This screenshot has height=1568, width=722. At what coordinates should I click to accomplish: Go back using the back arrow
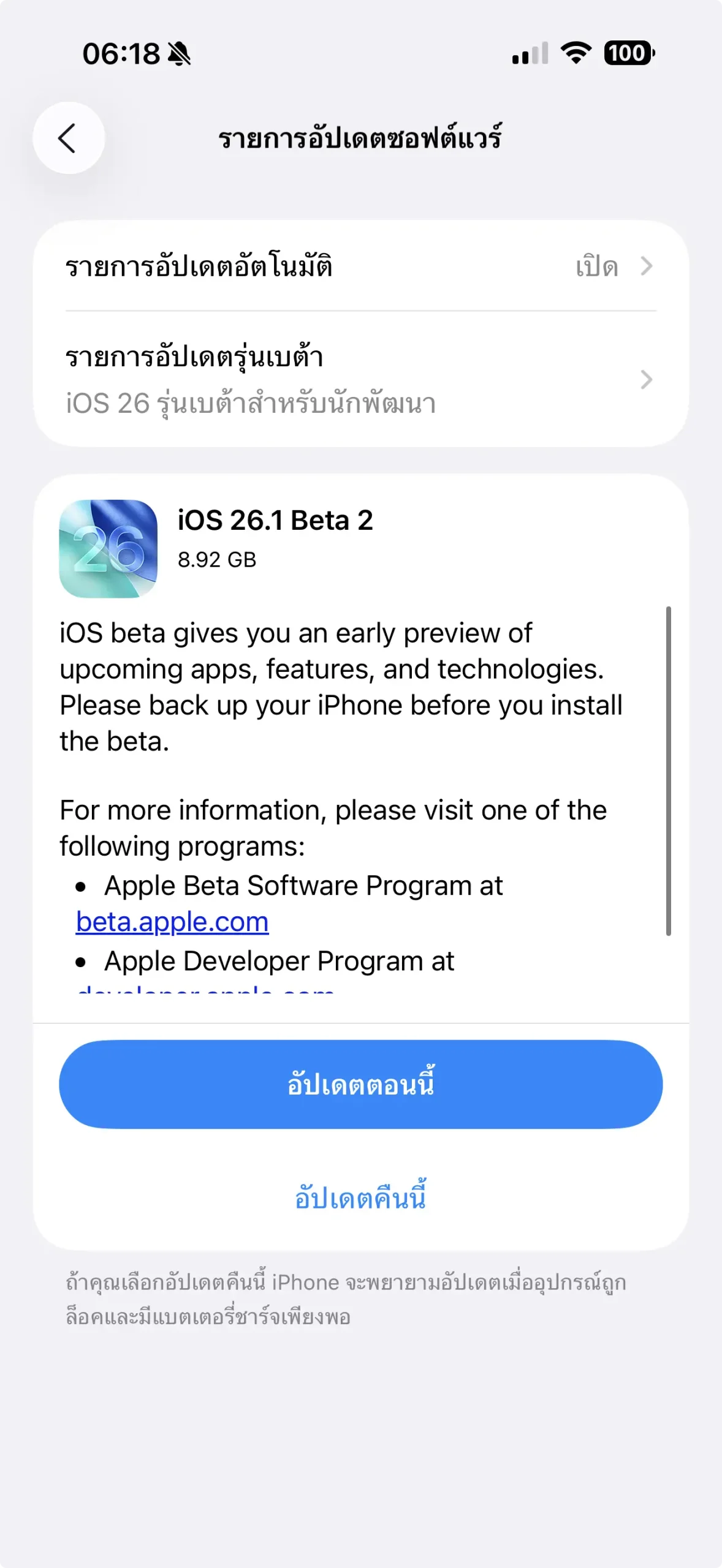68,138
